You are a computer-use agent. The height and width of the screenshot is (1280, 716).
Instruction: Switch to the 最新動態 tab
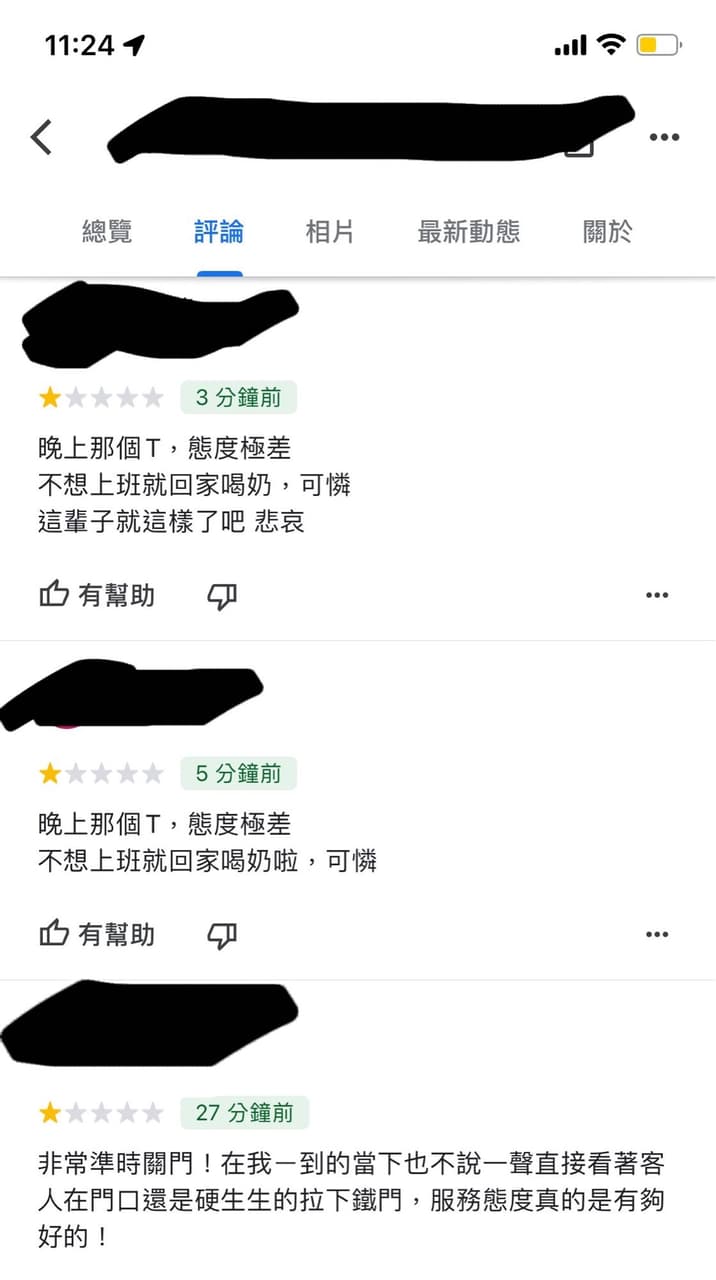point(469,232)
